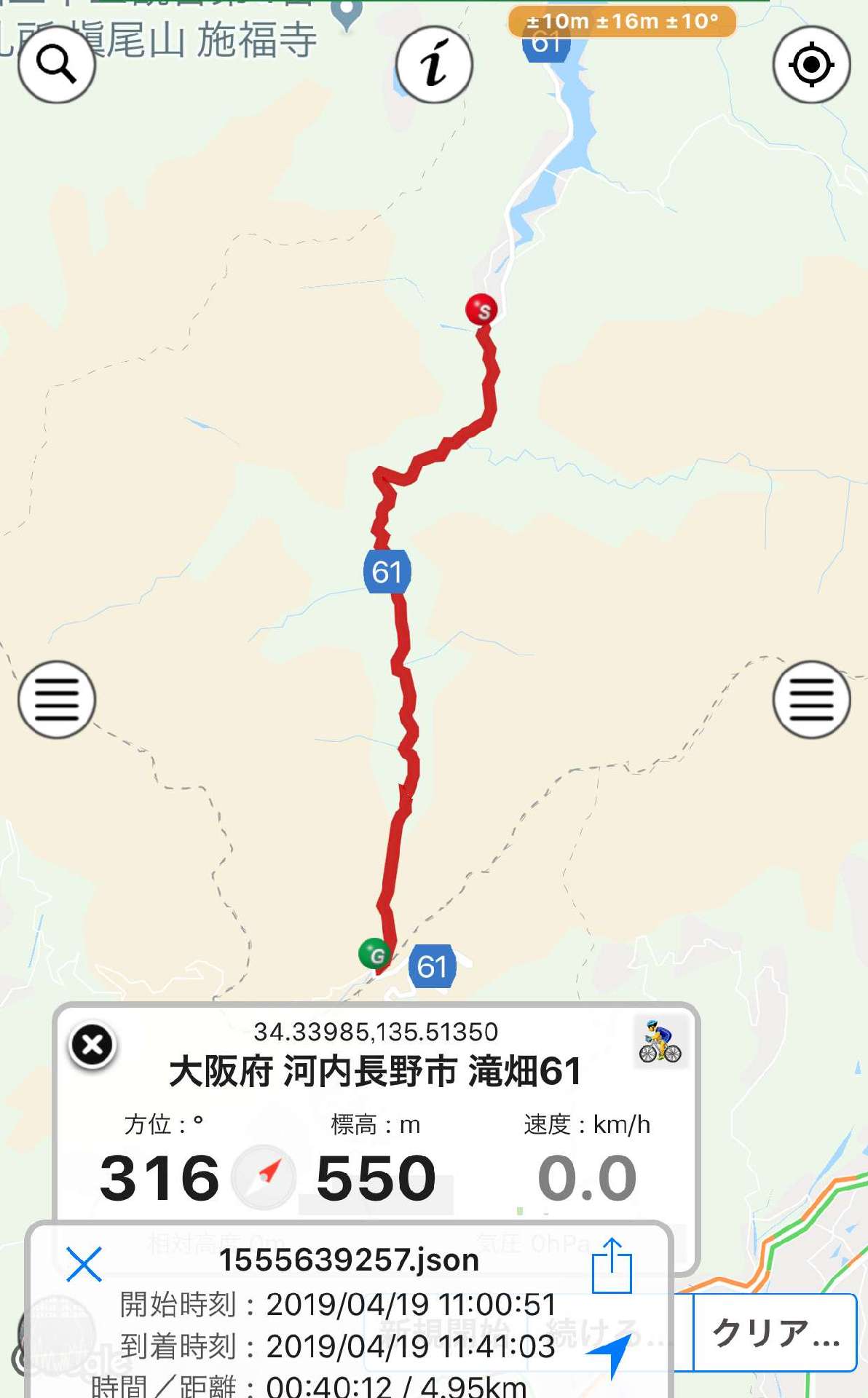The image size is (868, 1398).
Task: Open the map search magnifier
Action: tap(57, 64)
